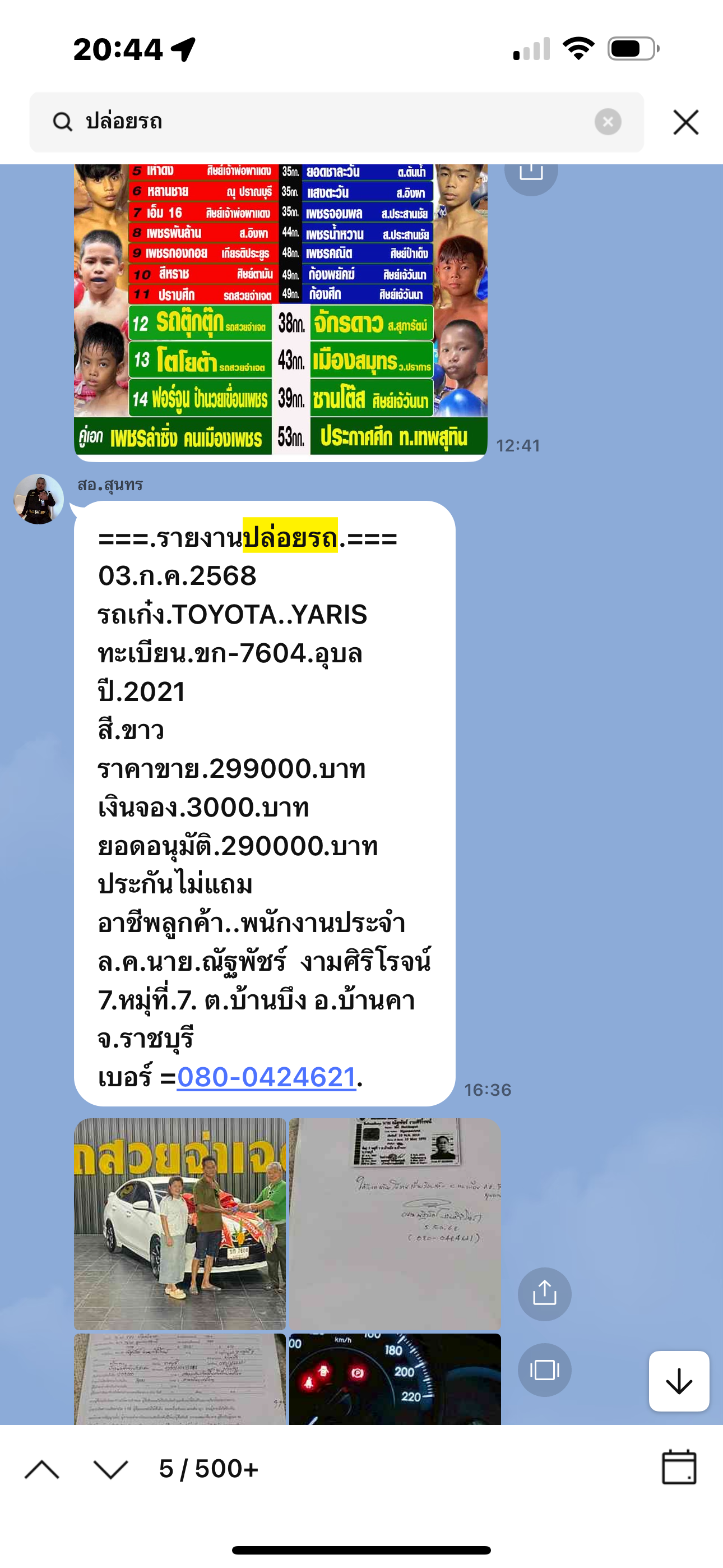Open the dashboard speedometer photo
Screen dimensions: 723x1568
[x=395, y=1378]
